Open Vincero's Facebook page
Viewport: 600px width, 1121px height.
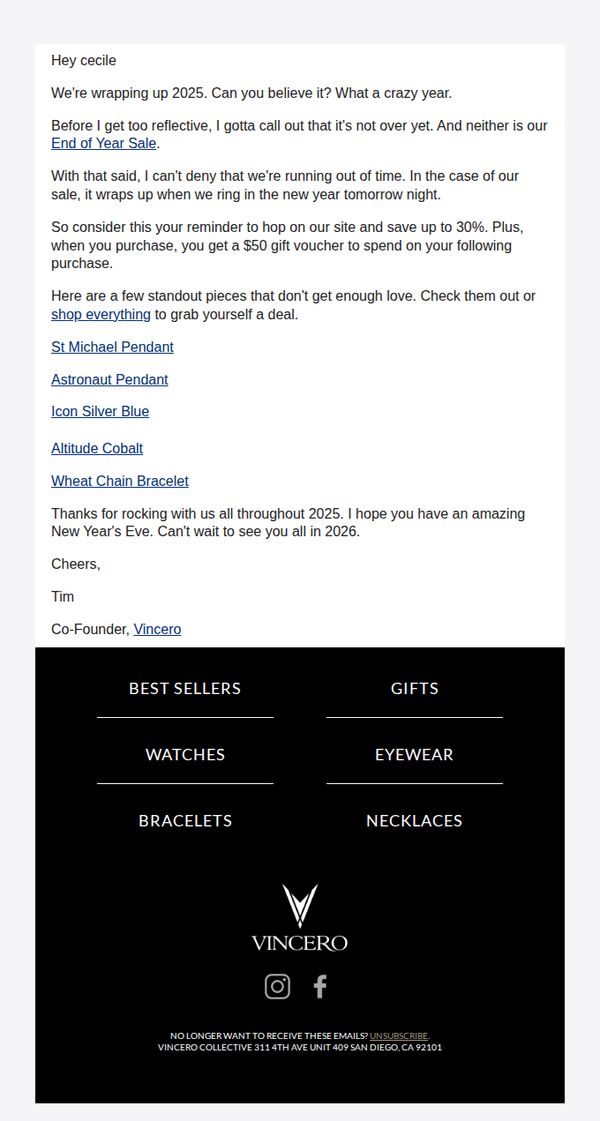[320, 987]
